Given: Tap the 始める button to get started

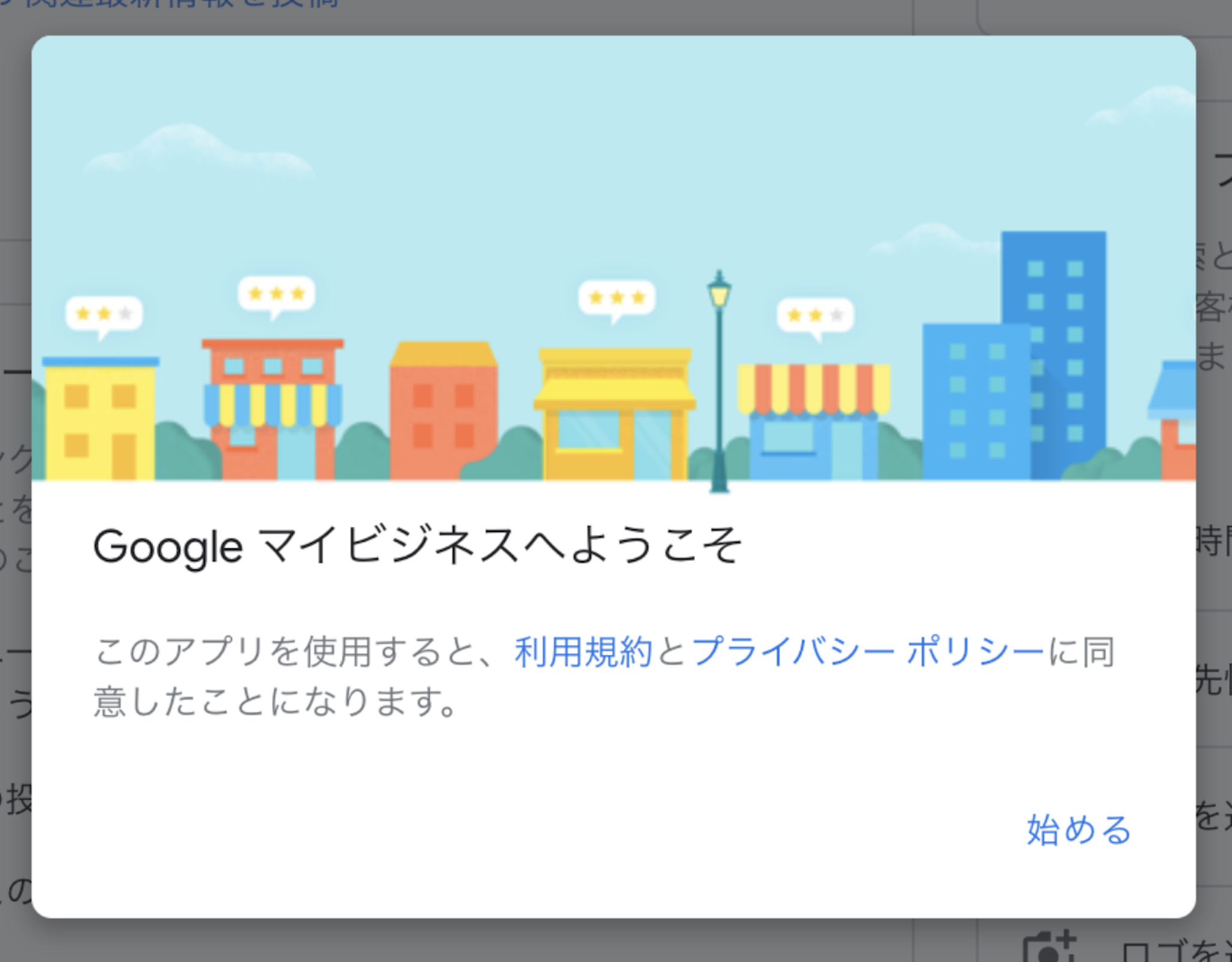Looking at the screenshot, I should (1079, 830).
